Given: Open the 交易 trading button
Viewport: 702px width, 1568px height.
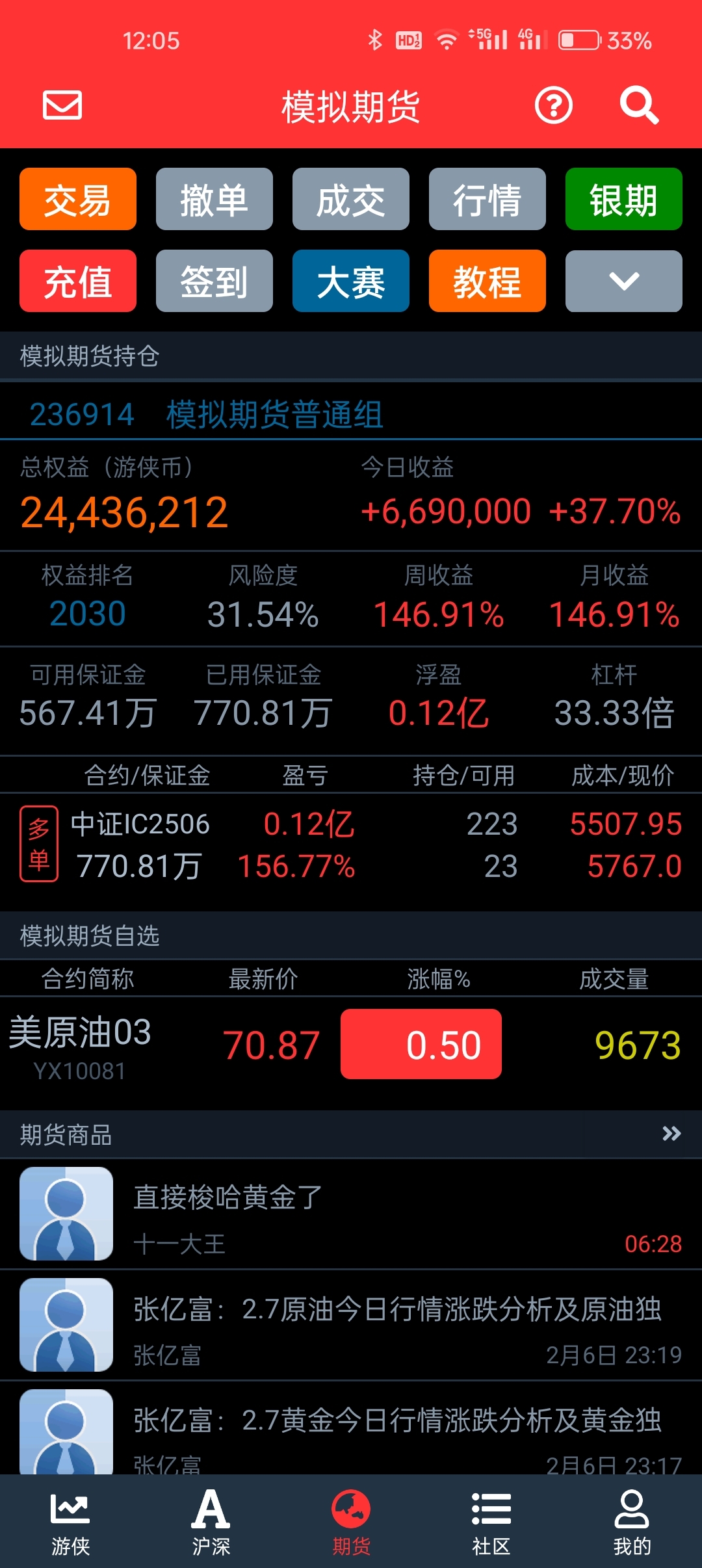Looking at the screenshot, I should click(78, 199).
